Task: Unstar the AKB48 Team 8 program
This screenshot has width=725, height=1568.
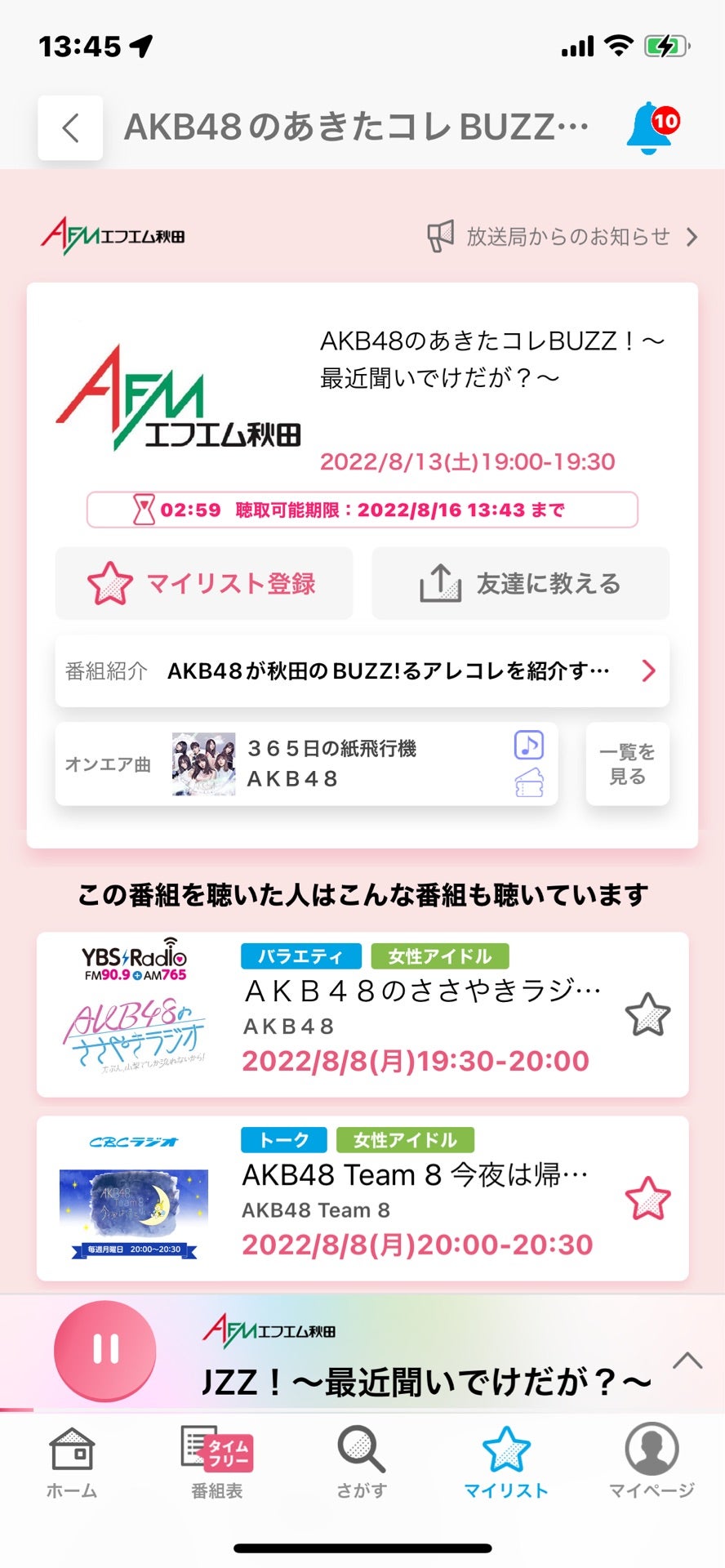Action: [647, 1198]
